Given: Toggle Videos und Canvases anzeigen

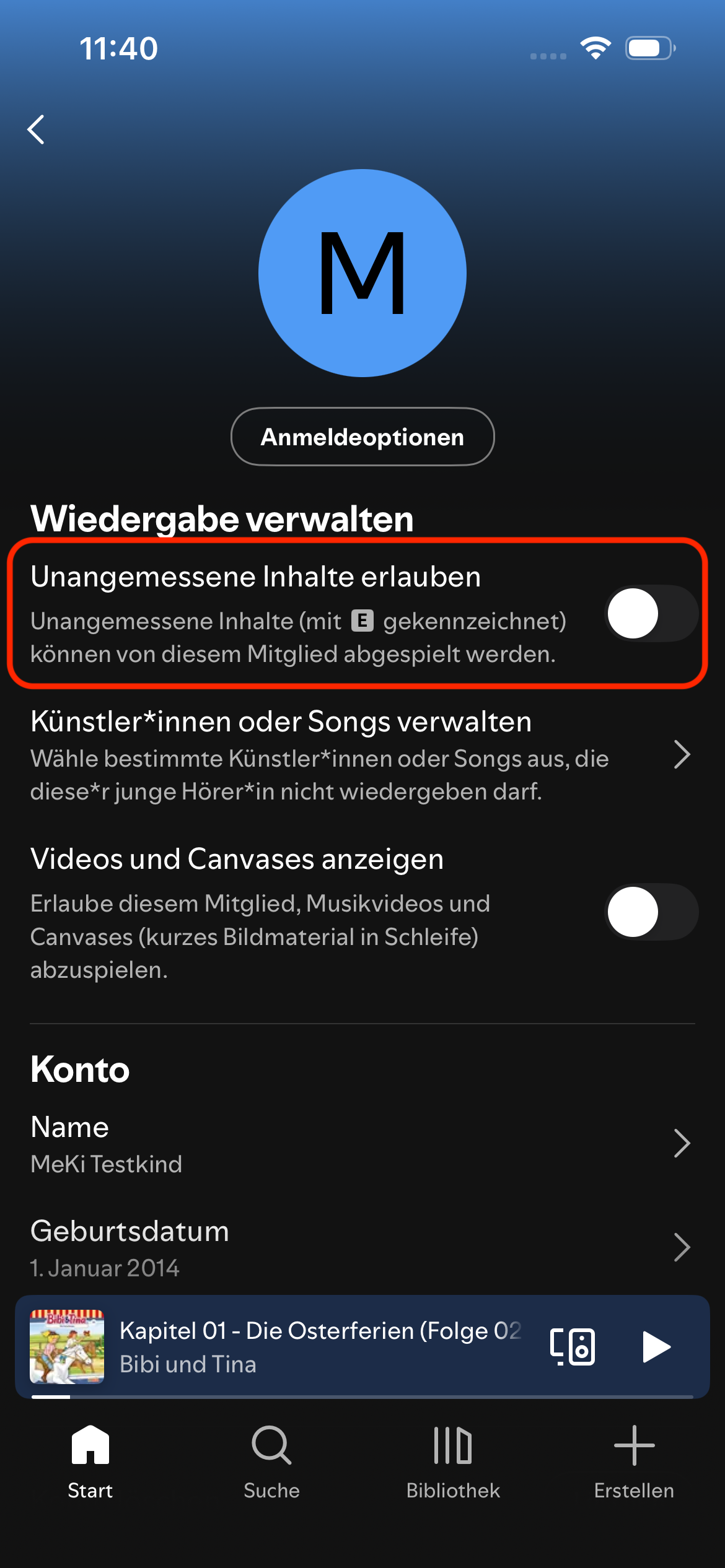Looking at the screenshot, I should 651,912.
